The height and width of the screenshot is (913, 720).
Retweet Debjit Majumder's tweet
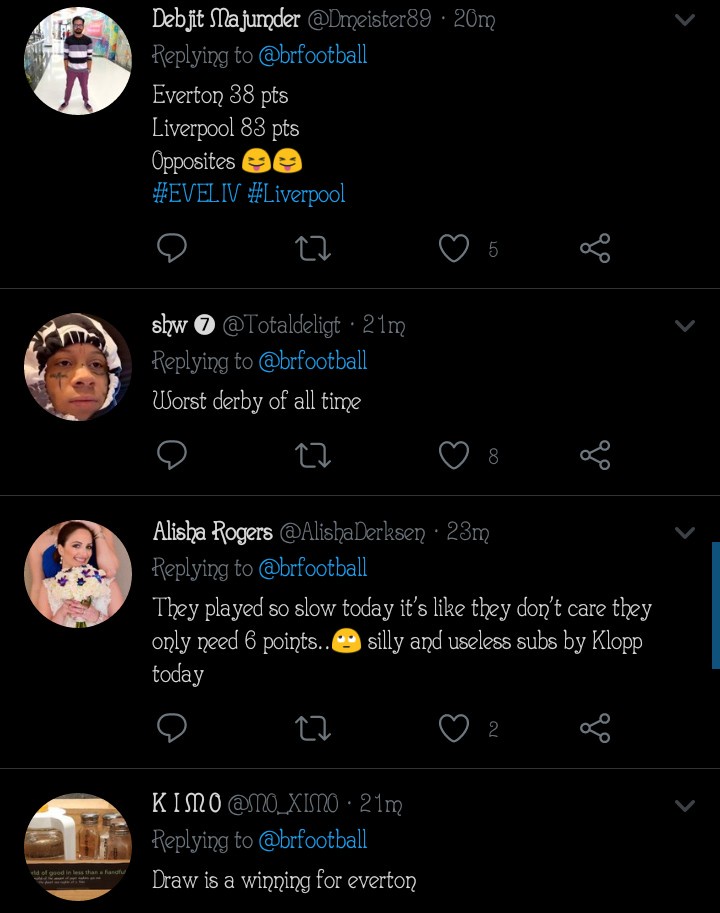[x=313, y=248]
